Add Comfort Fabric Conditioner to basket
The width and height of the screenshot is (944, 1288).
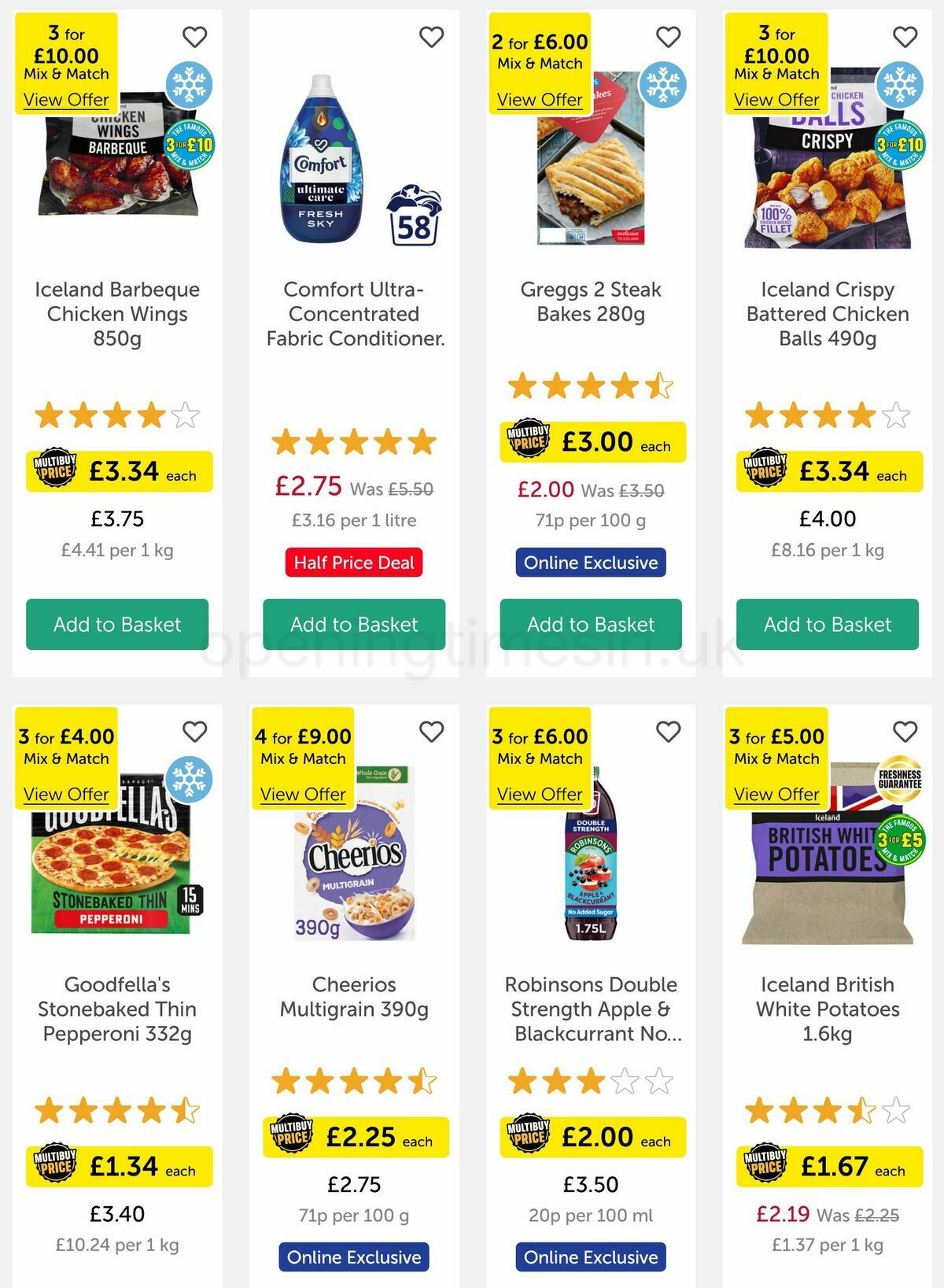click(353, 624)
